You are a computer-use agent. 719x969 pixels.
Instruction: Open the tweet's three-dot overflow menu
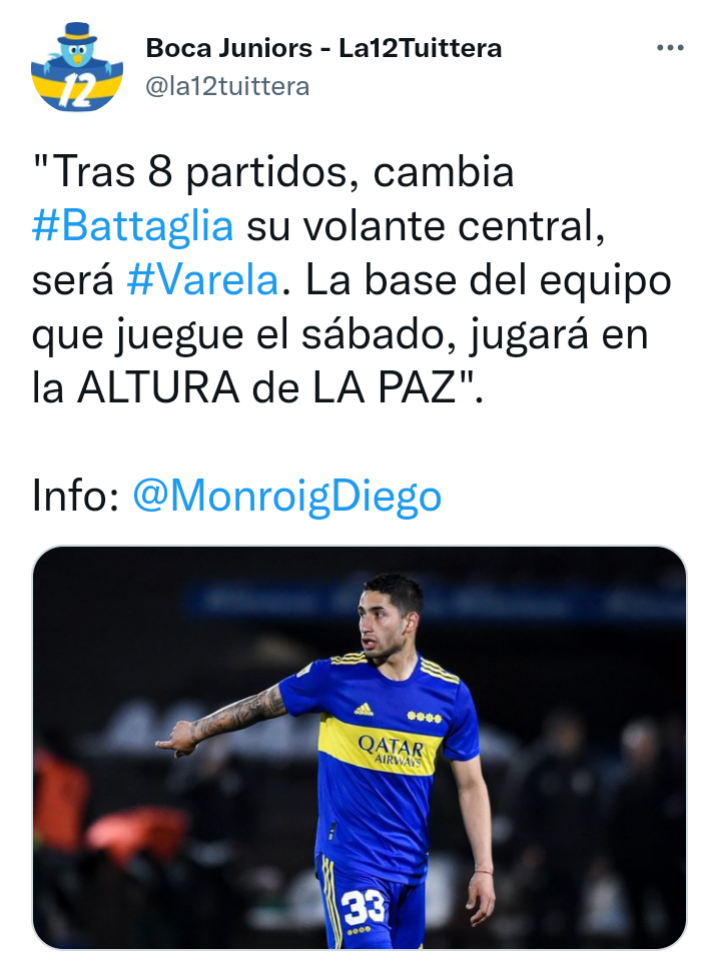pos(670,48)
